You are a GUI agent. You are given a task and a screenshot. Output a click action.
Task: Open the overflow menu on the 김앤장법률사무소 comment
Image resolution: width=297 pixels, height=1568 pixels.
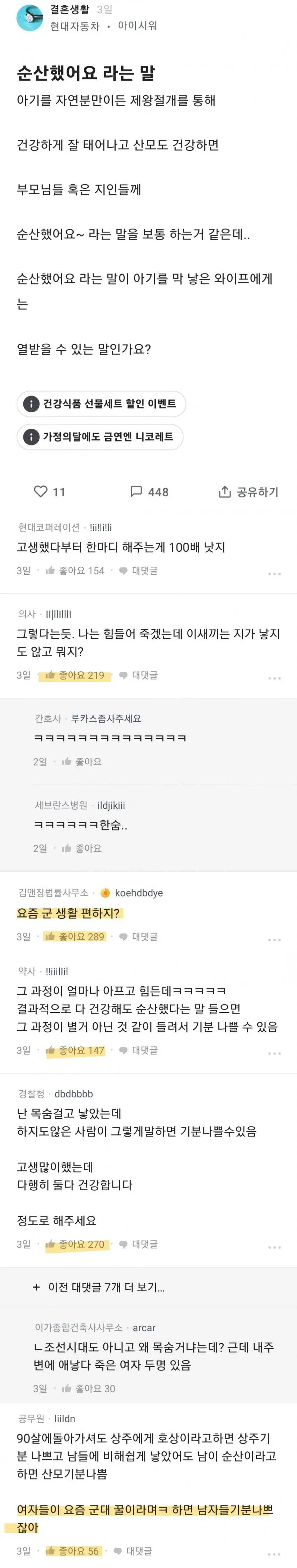[x=275, y=939]
